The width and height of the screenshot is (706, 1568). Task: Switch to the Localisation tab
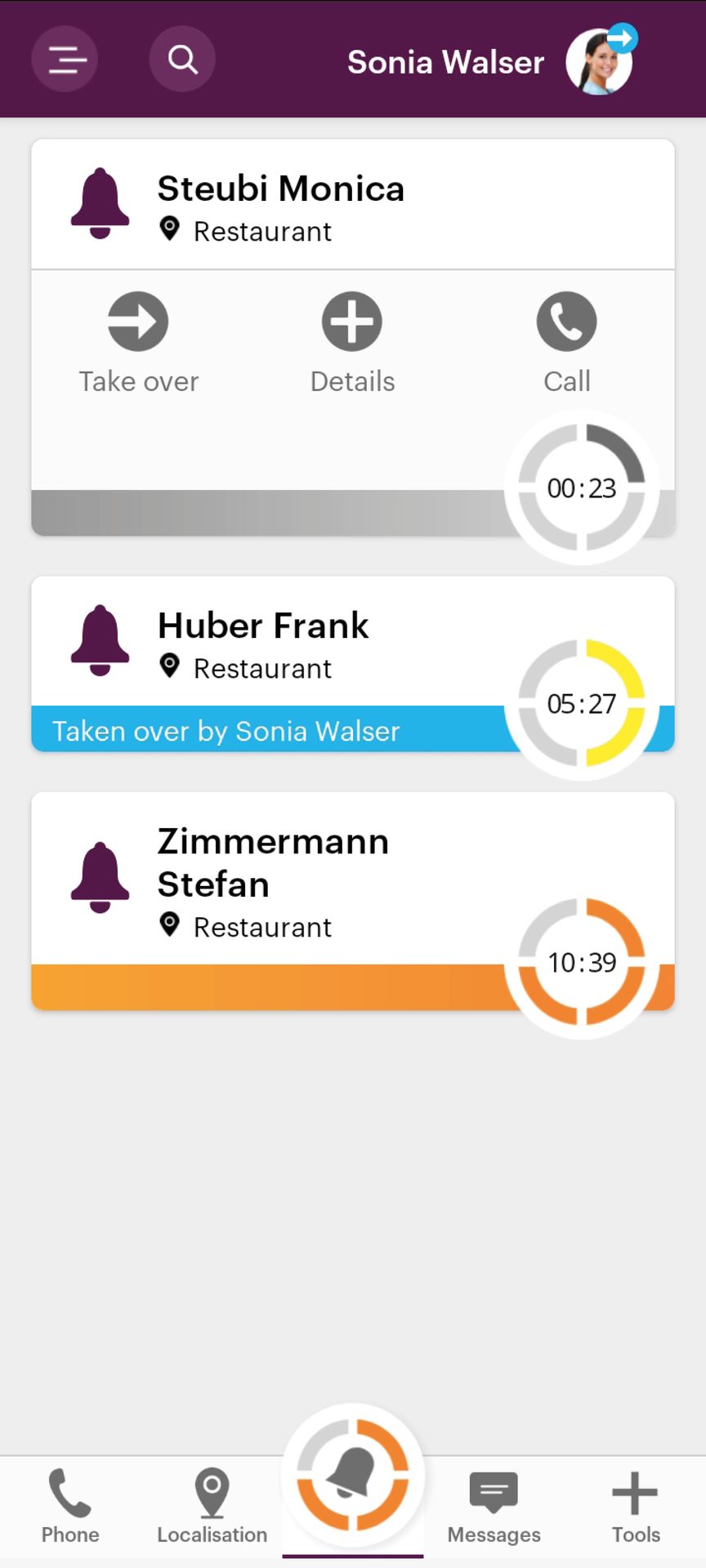212,1506
